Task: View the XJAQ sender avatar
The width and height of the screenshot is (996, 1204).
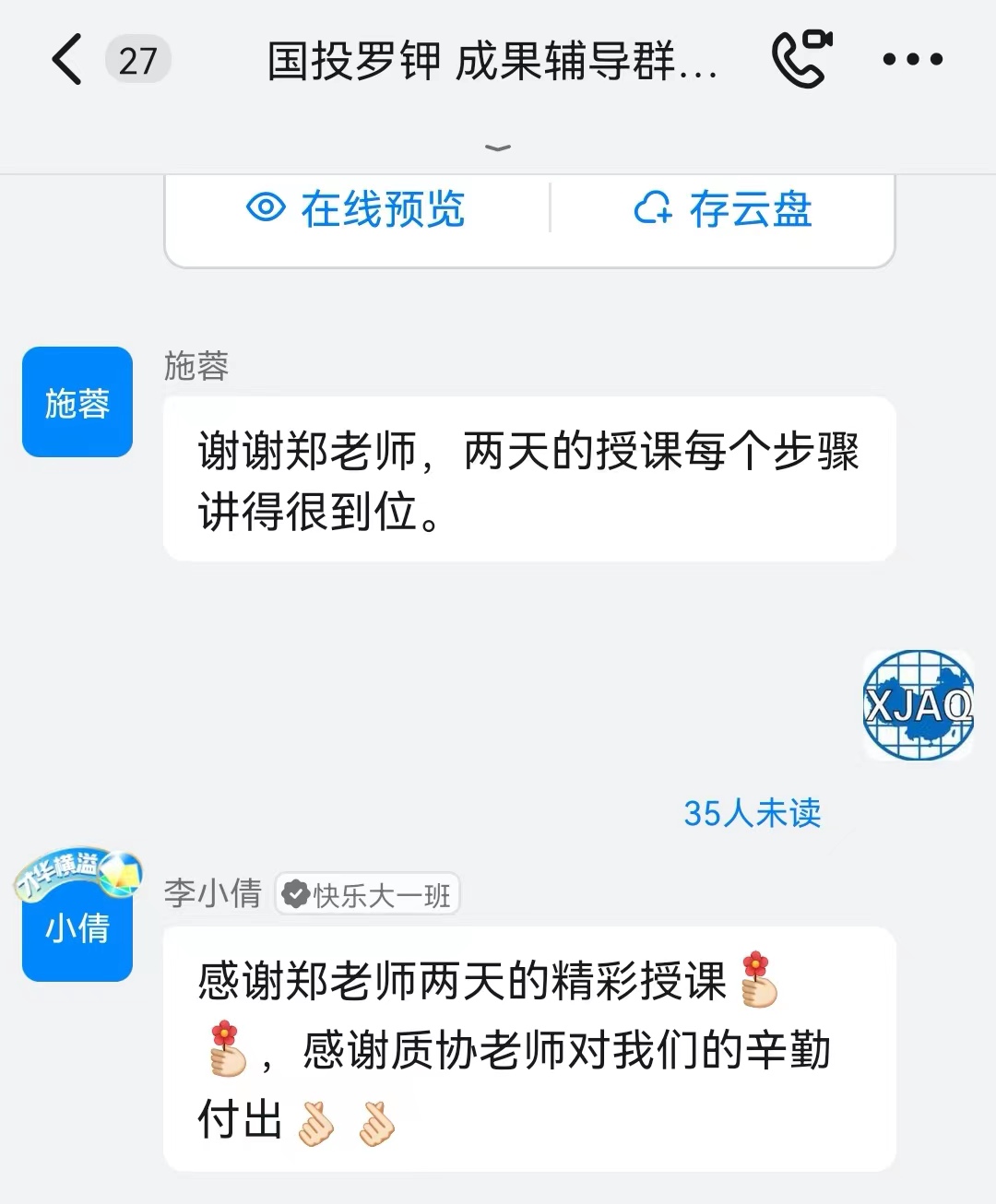Action: pyautogui.click(x=918, y=706)
